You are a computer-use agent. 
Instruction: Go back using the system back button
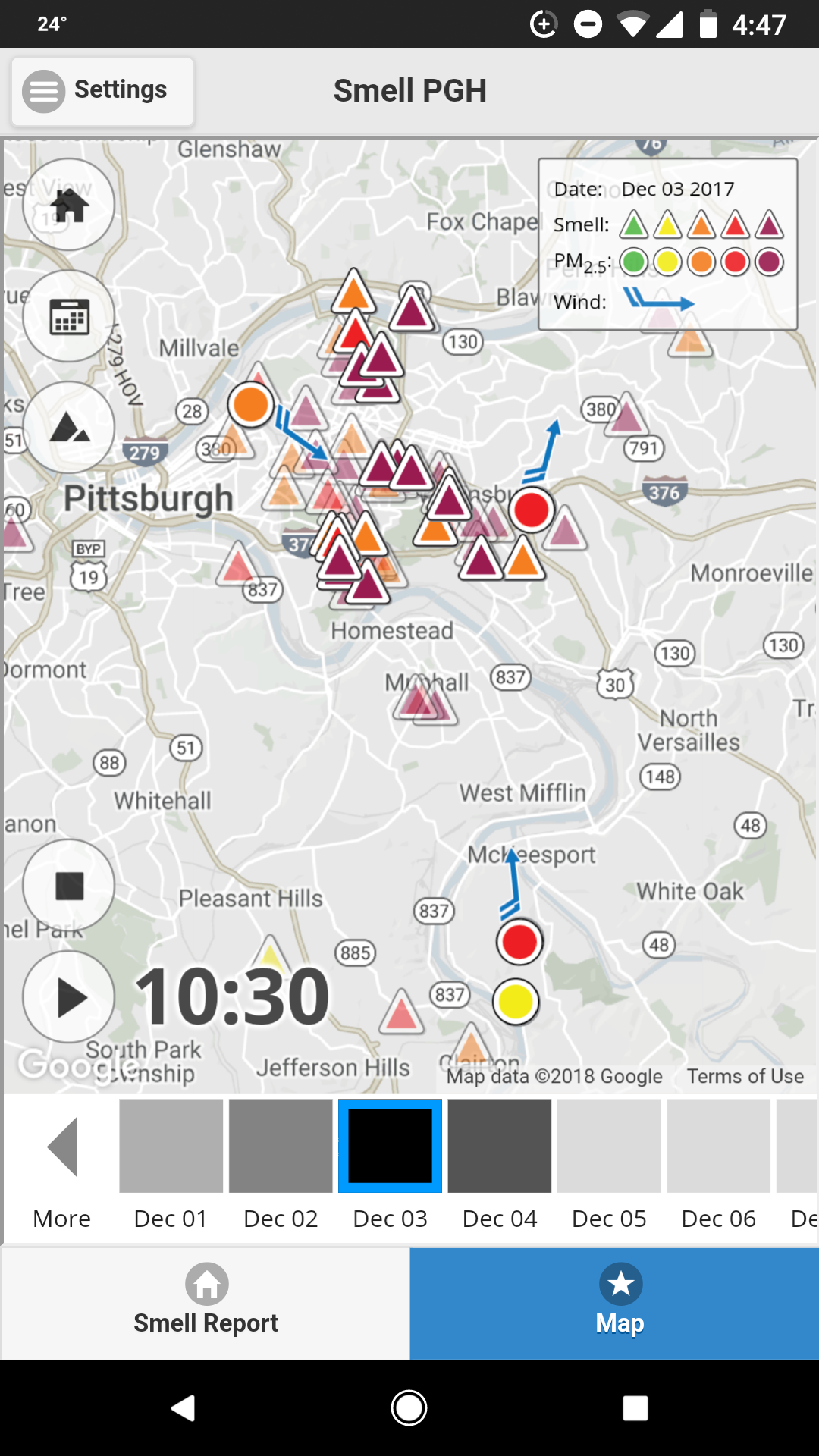(183, 1408)
